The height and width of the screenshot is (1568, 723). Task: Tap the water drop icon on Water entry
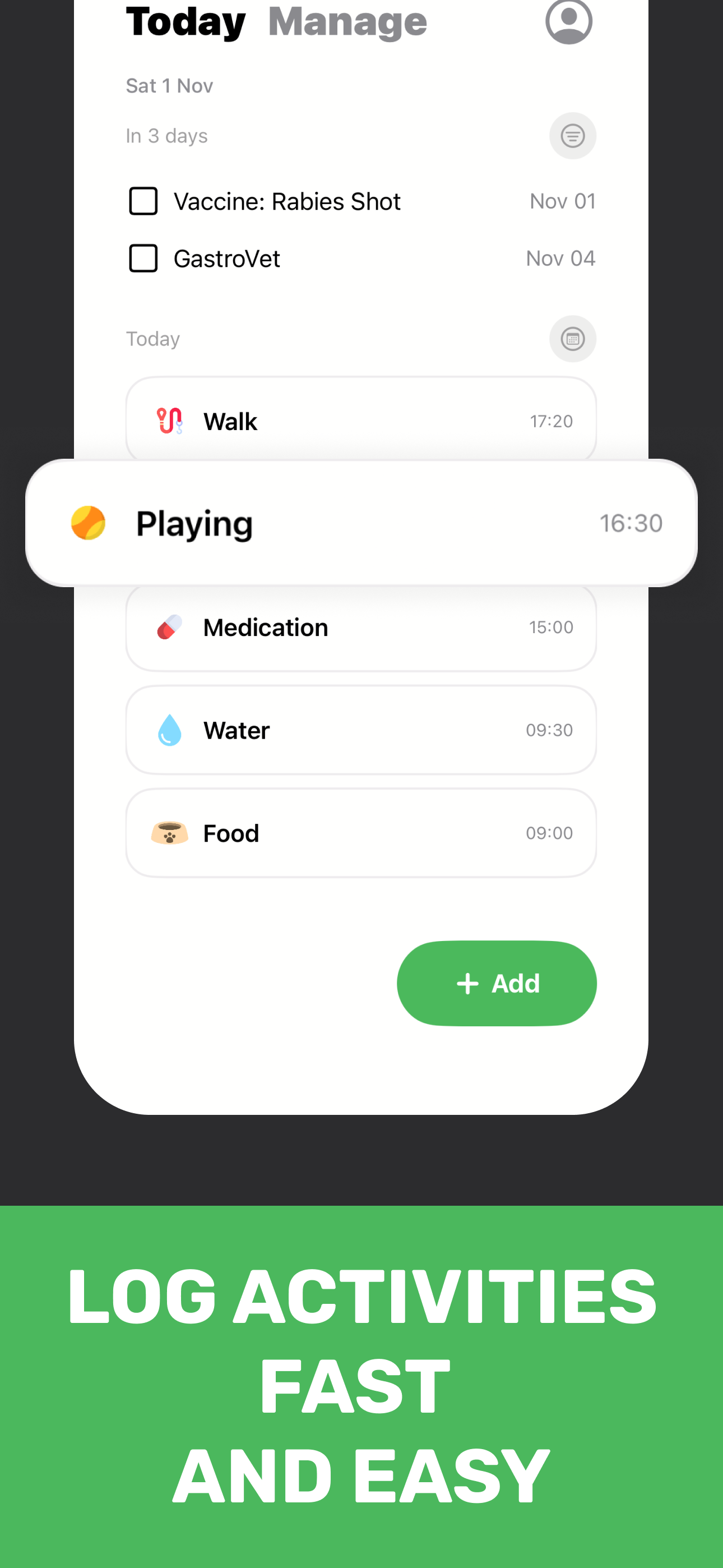[169, 730]
